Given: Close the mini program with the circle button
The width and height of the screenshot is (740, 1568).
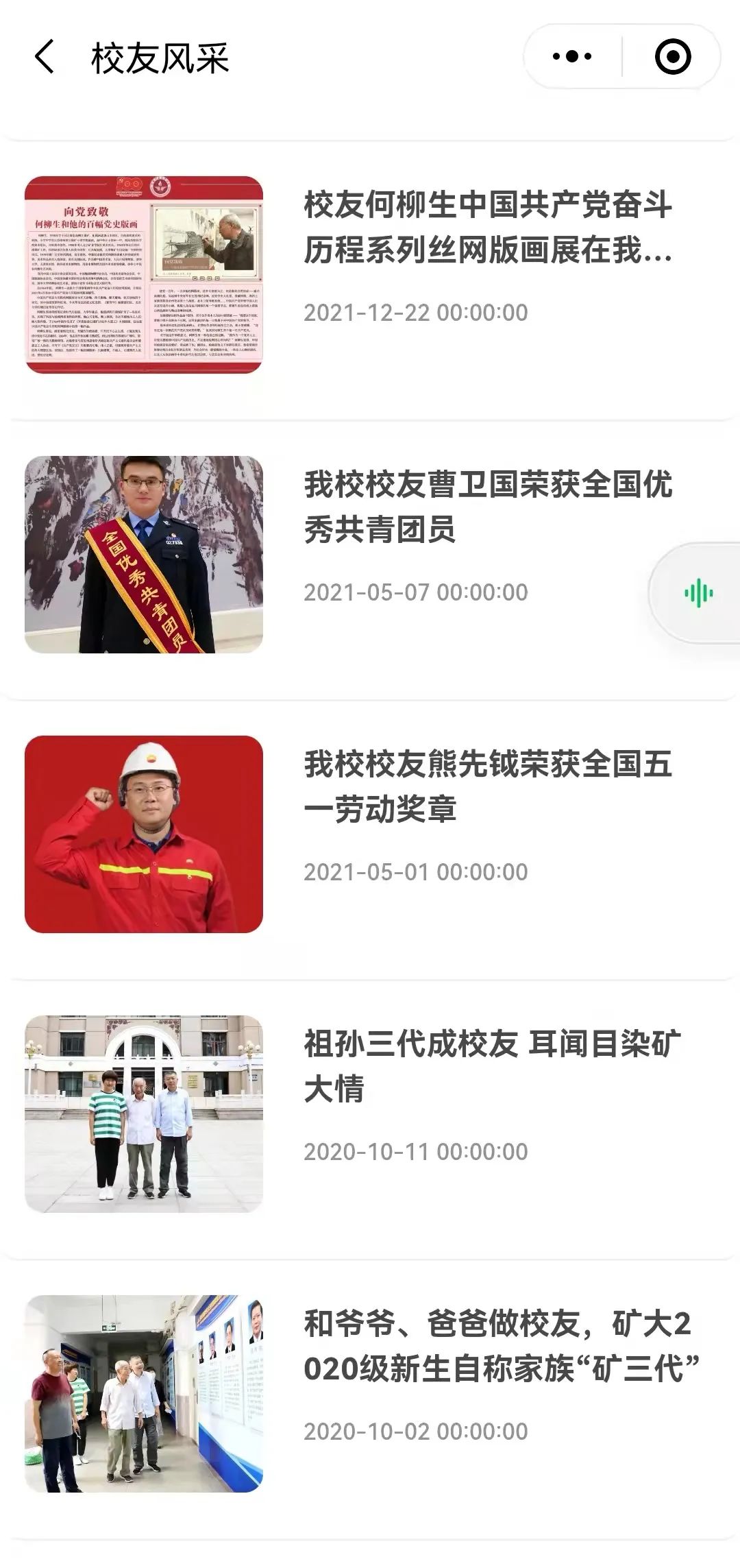Looking at the screenshot, I should pyautogui.click(x=672, y=57).
